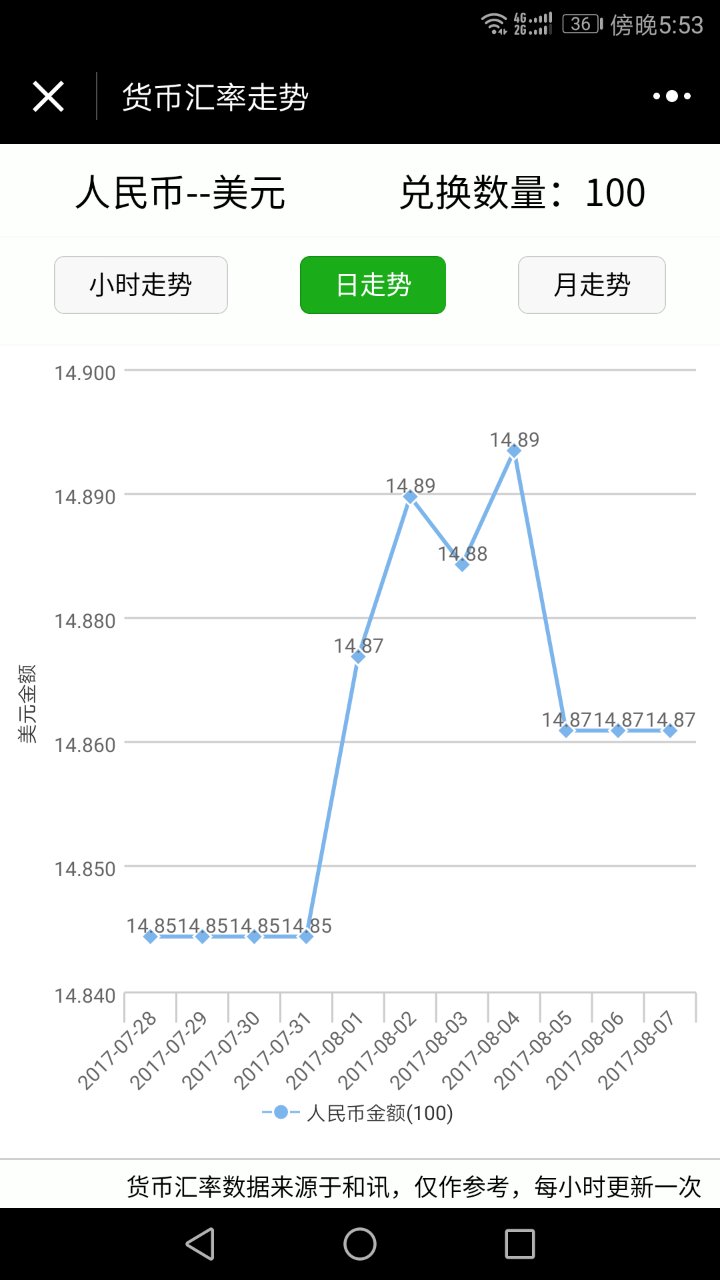Go to the home screen
Screen dimensions: 720x1280
pos(360,1244)
